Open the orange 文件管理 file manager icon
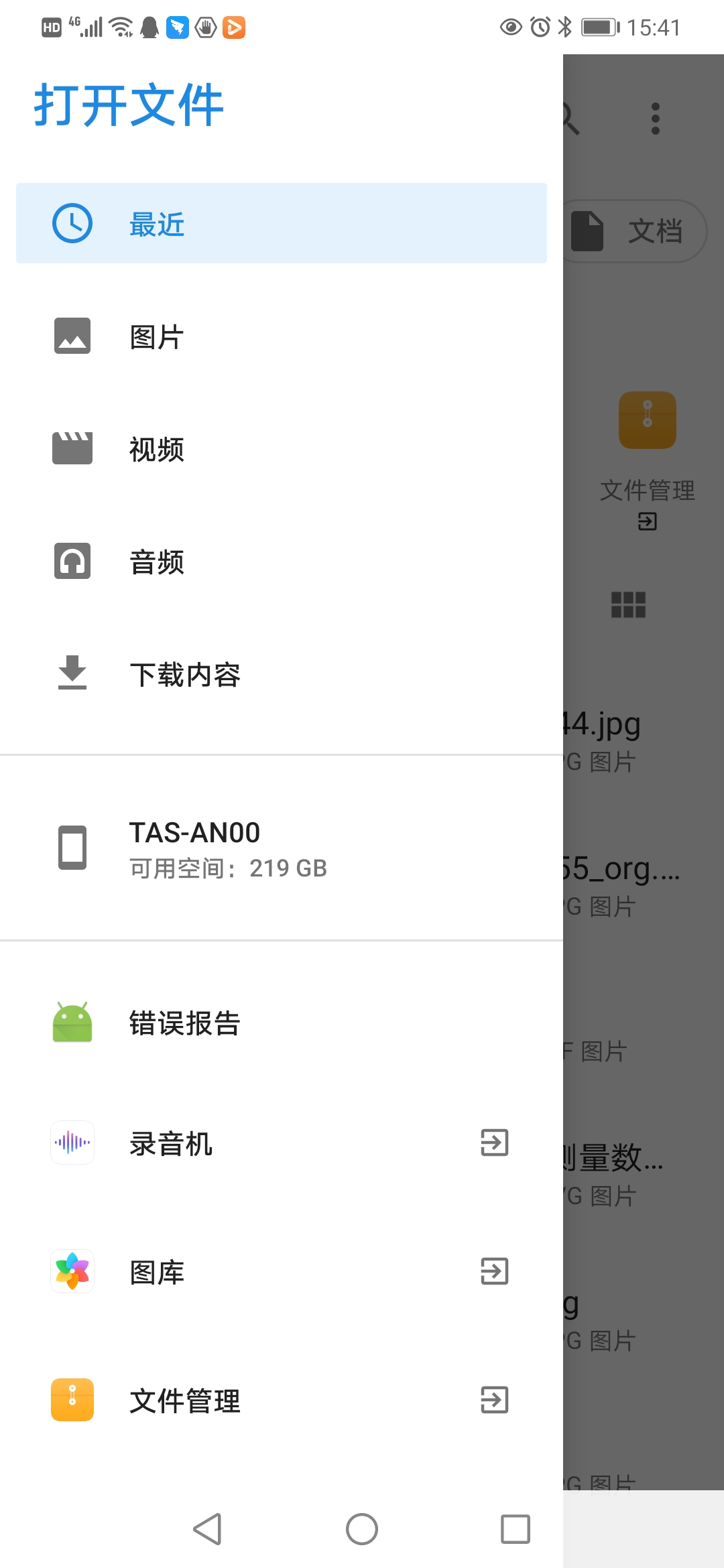 pyautogui.click(x=72, y=1399)
